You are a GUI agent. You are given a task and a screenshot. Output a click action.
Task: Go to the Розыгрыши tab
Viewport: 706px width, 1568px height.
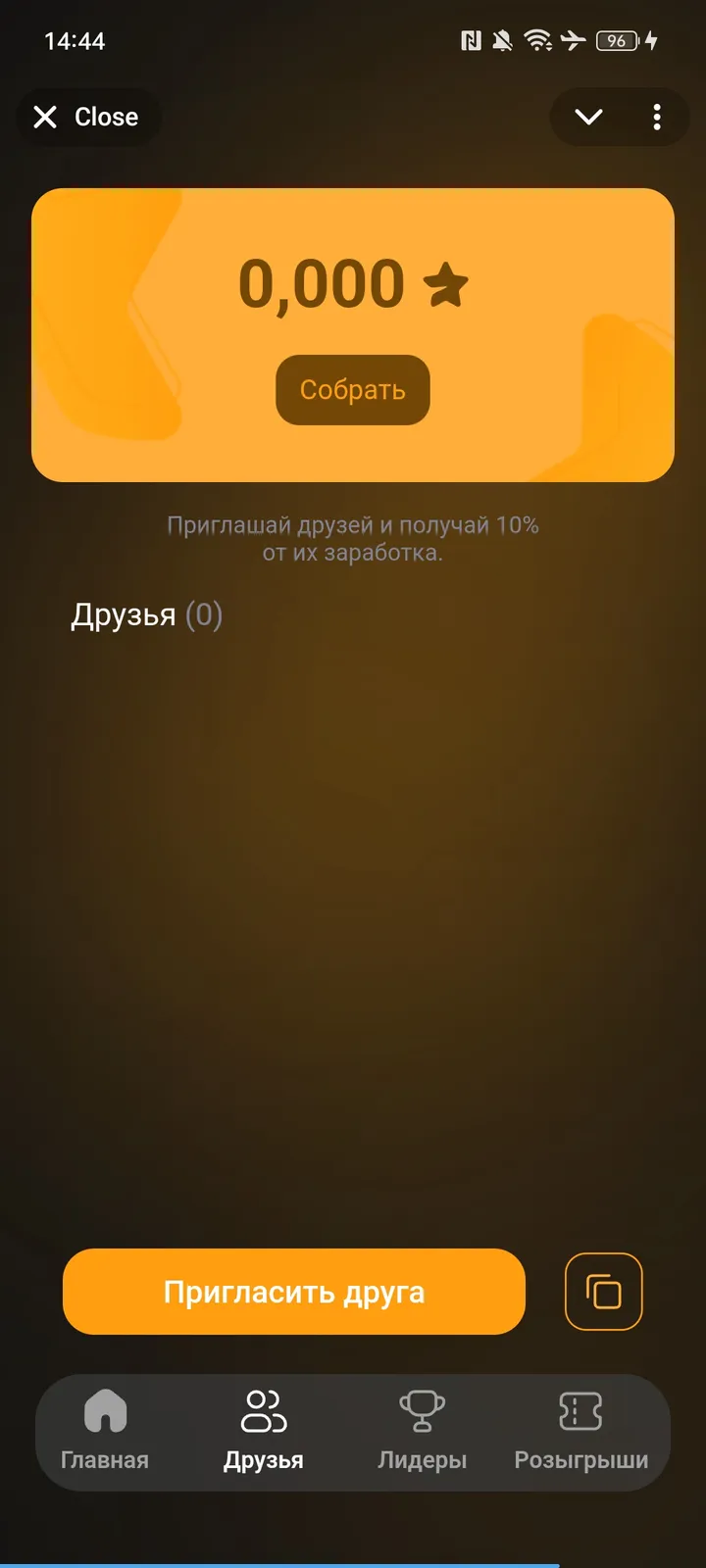point(580,1431)
